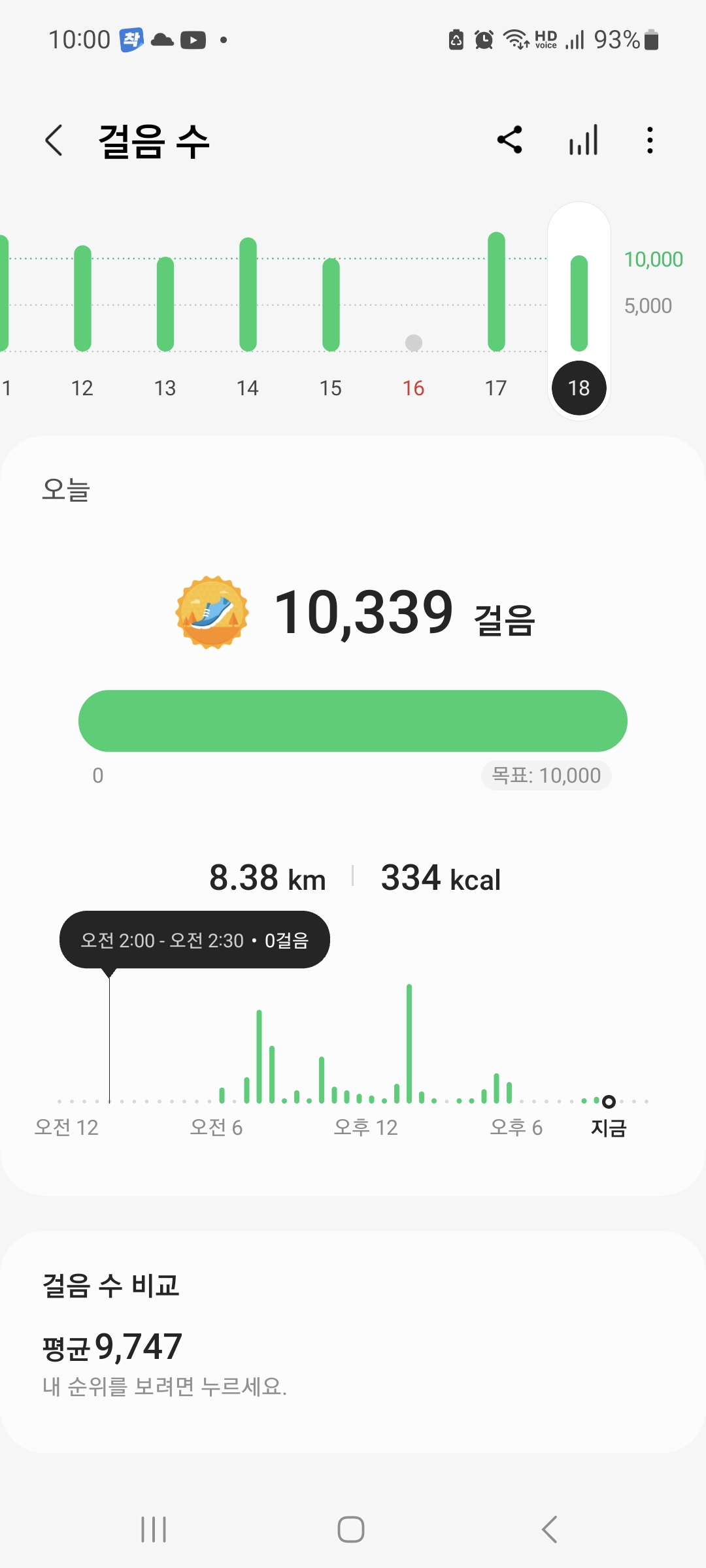The width and height of the screenshot is (706, 1568).
Task: Select day 14 in the step chart
Action: 248,388
